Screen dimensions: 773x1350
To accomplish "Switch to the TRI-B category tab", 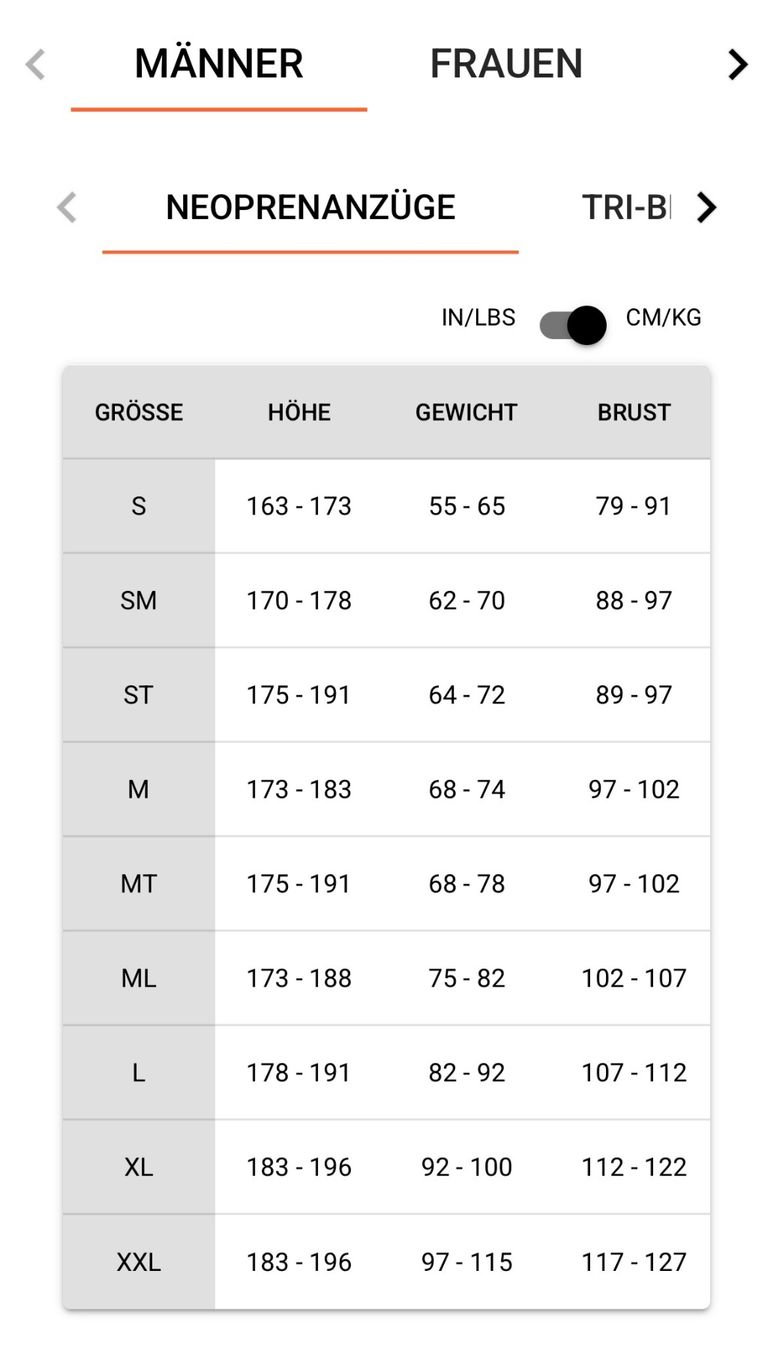I will [626, 207].
